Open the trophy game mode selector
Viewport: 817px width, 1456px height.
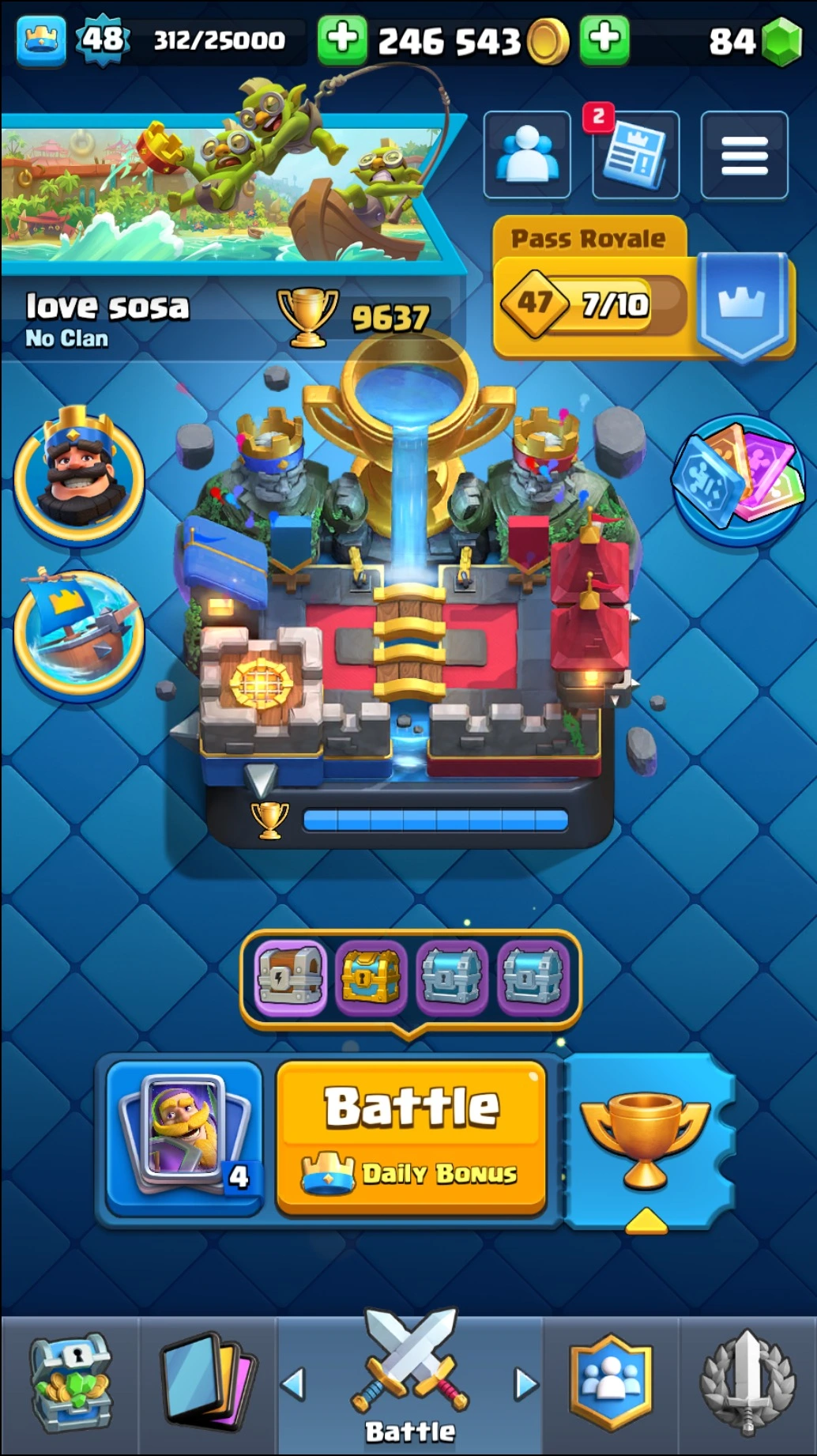[x=646, y=1138]
